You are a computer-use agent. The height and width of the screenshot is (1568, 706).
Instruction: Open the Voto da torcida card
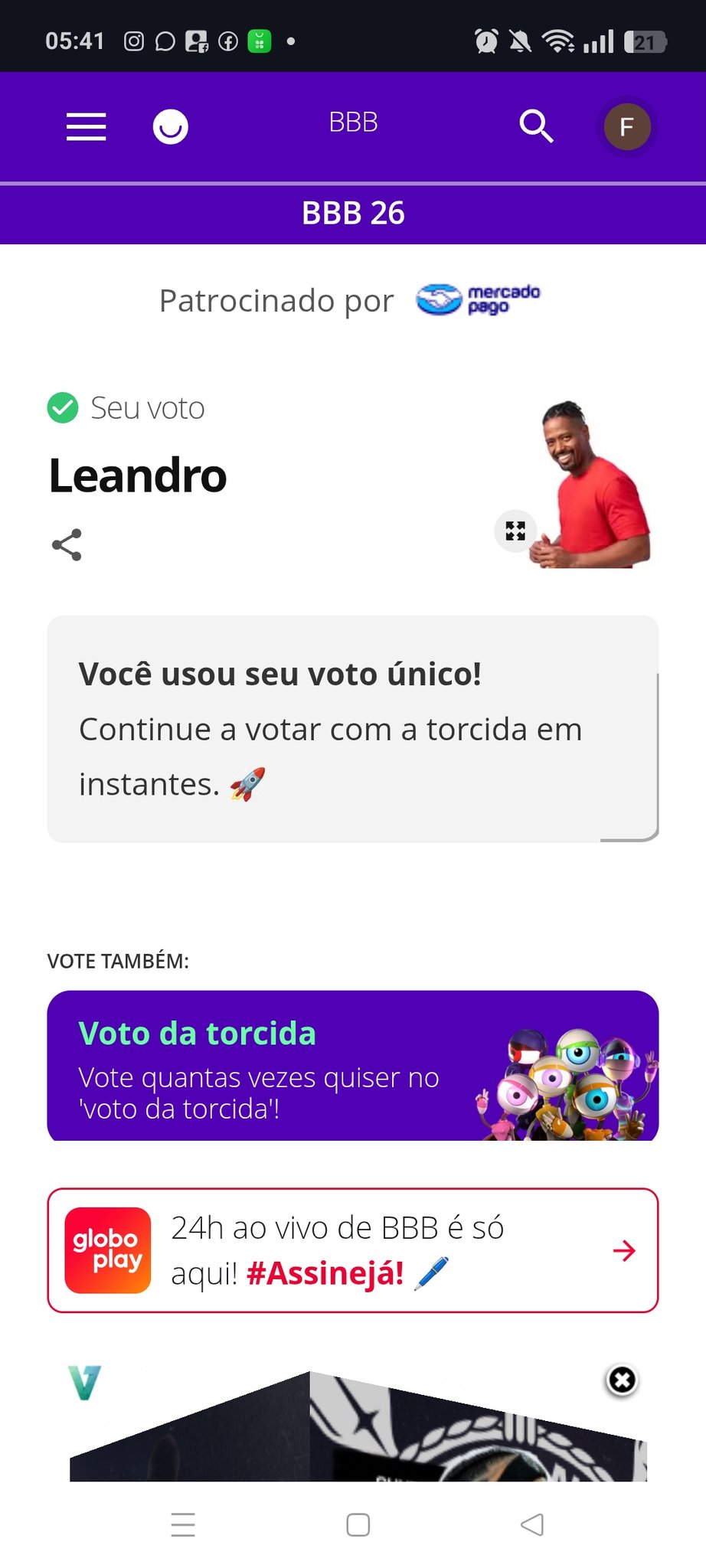352,1065
